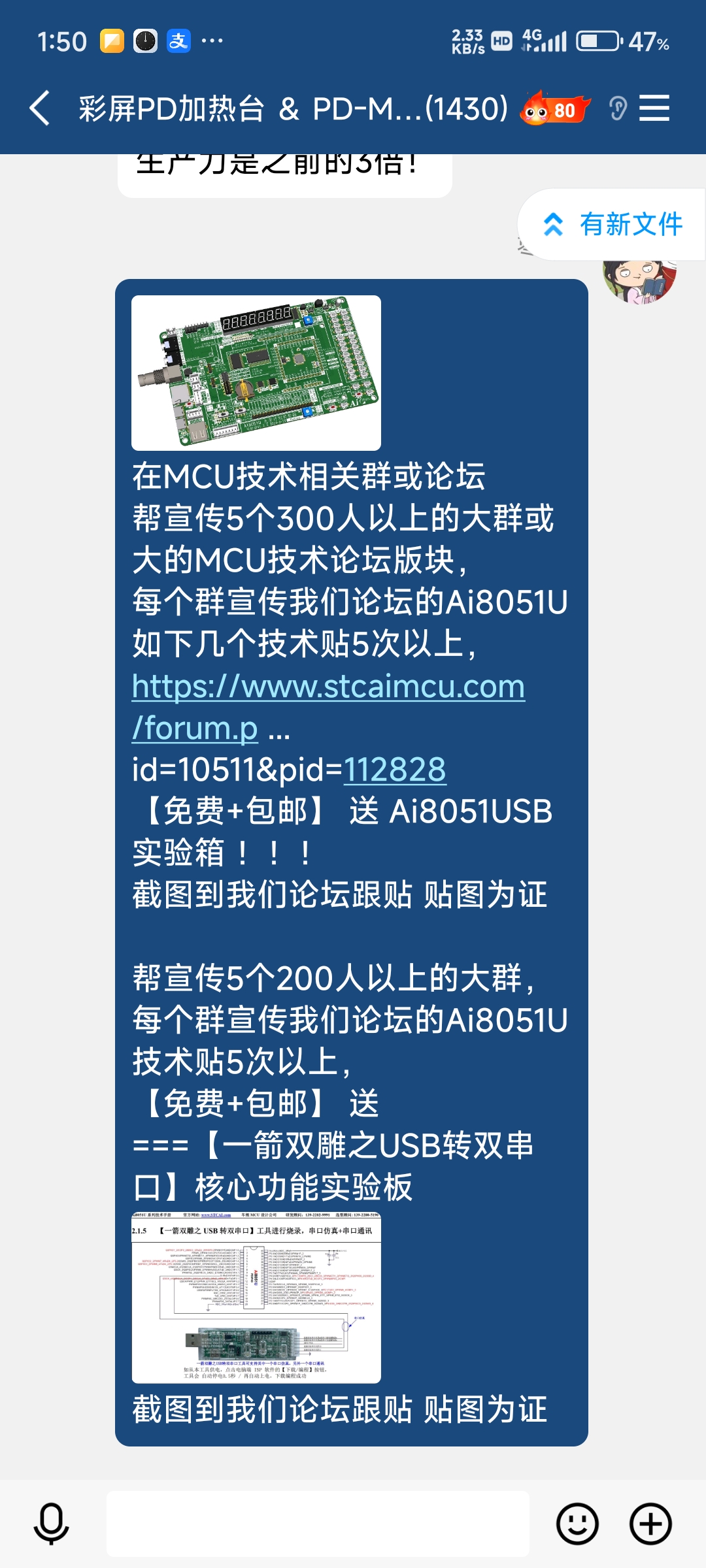Open the 112828 pid link
The width and height of the screenshot is (706, 1568).
[394, 770]
